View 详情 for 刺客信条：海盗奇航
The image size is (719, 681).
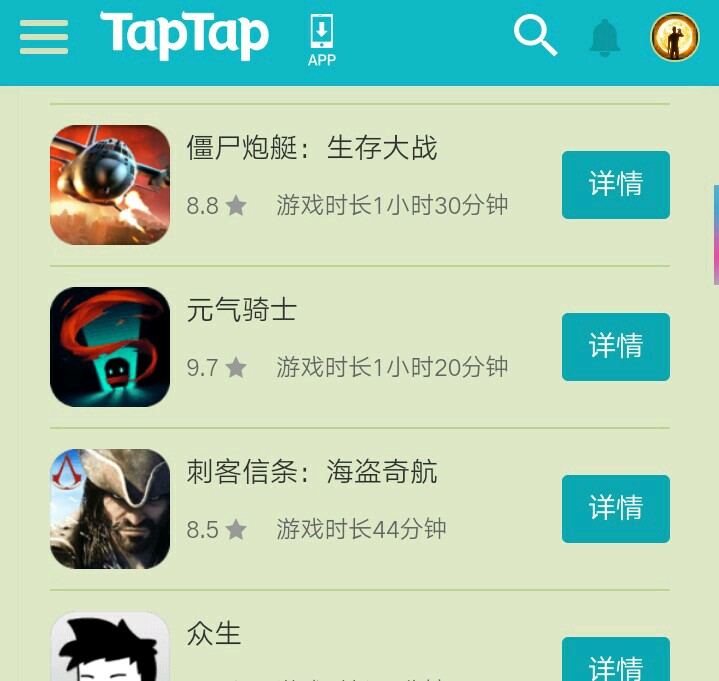click(x=615, y=509)
